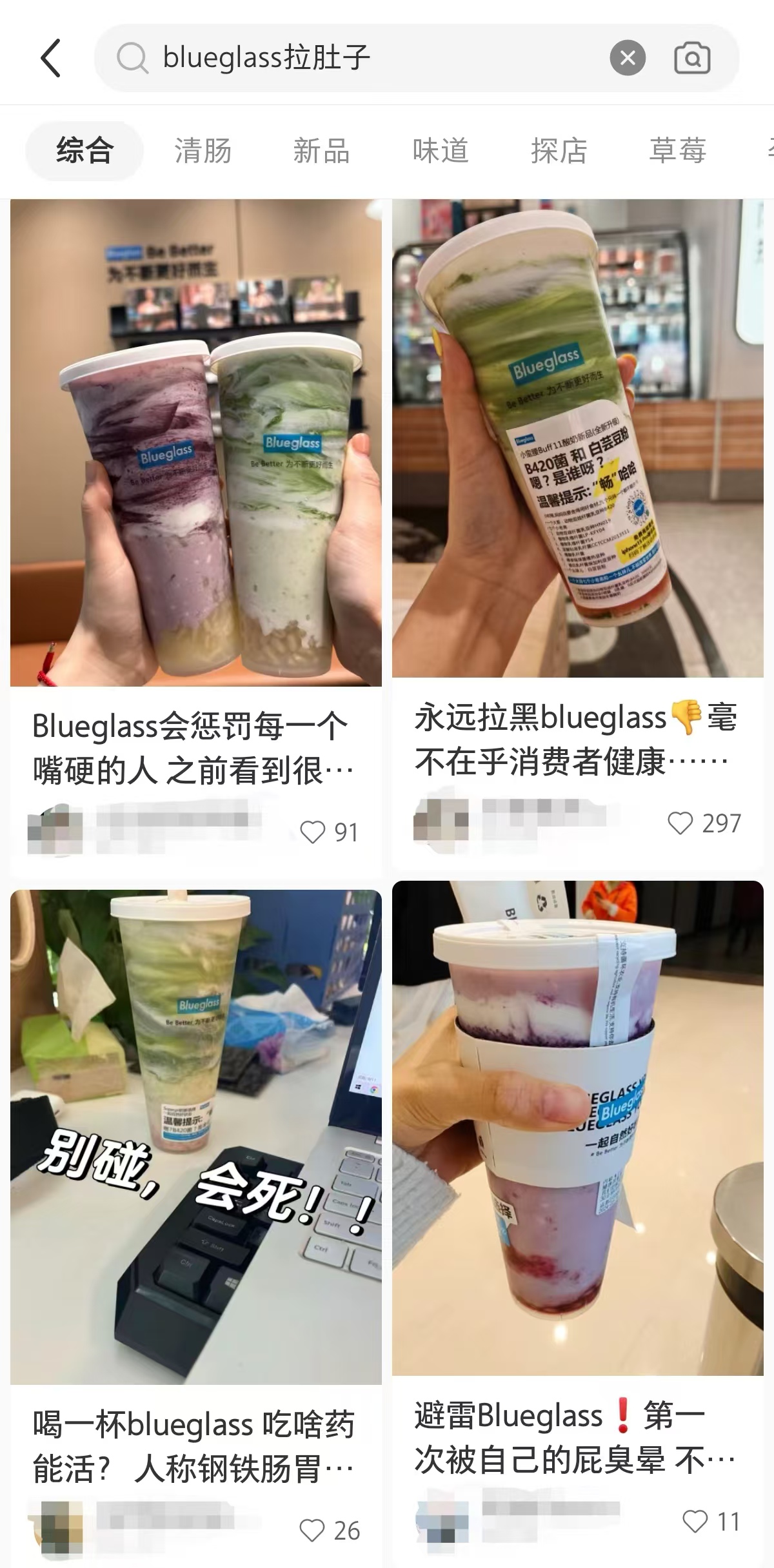The image size is (774, 1568).
Task: Tap the blueglass拉肚子 search field
Action: 361,58
